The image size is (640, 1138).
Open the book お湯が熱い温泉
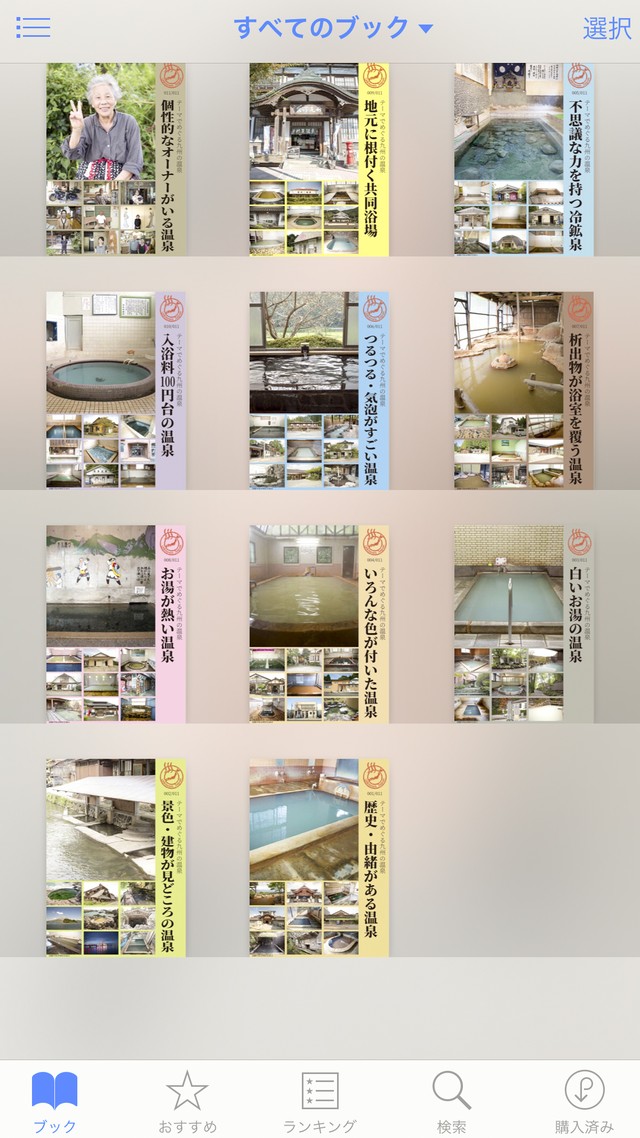click(116, 623)
